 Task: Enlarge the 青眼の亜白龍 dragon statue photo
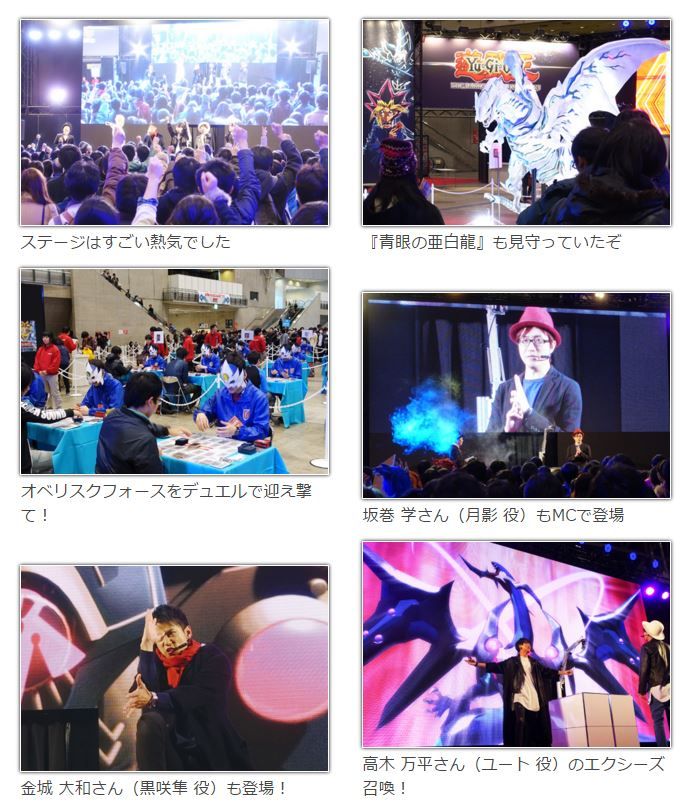pyautogui.click(x=516, y=122)
